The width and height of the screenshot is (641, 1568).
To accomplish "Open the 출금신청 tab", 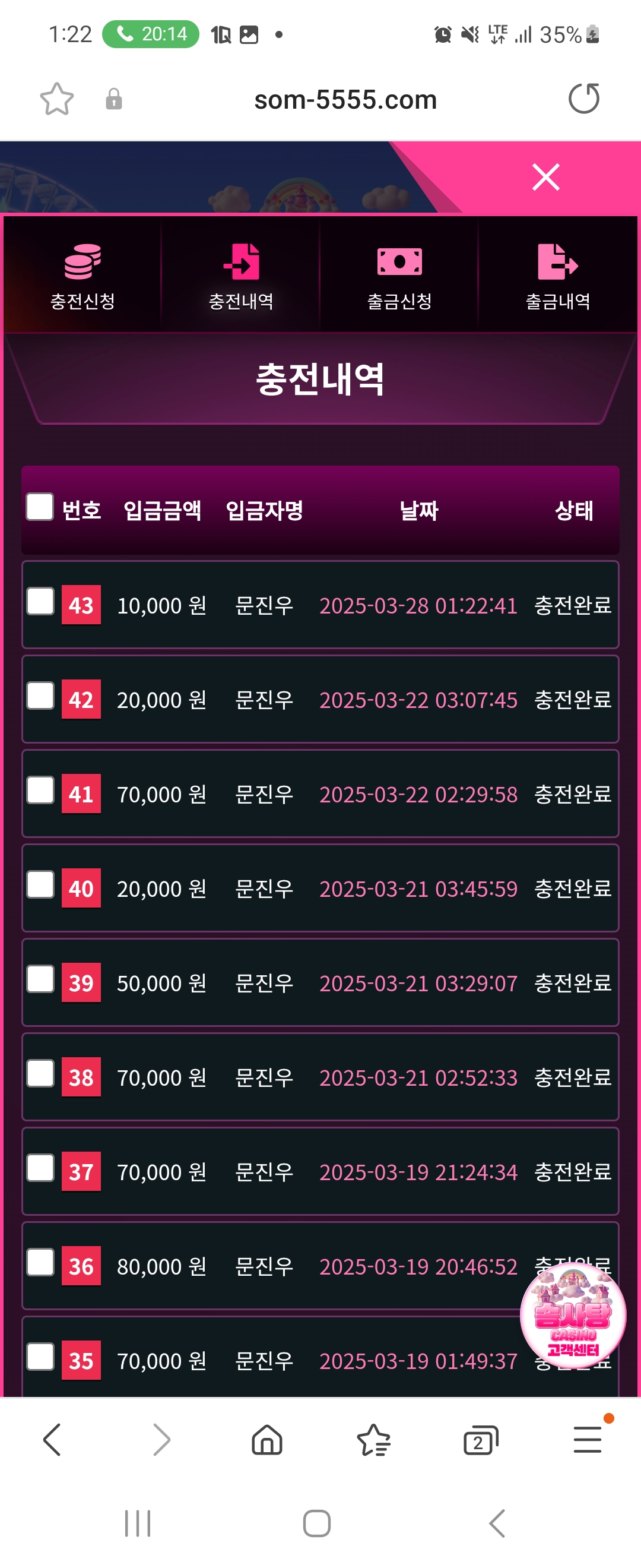I will pos(399,276).
